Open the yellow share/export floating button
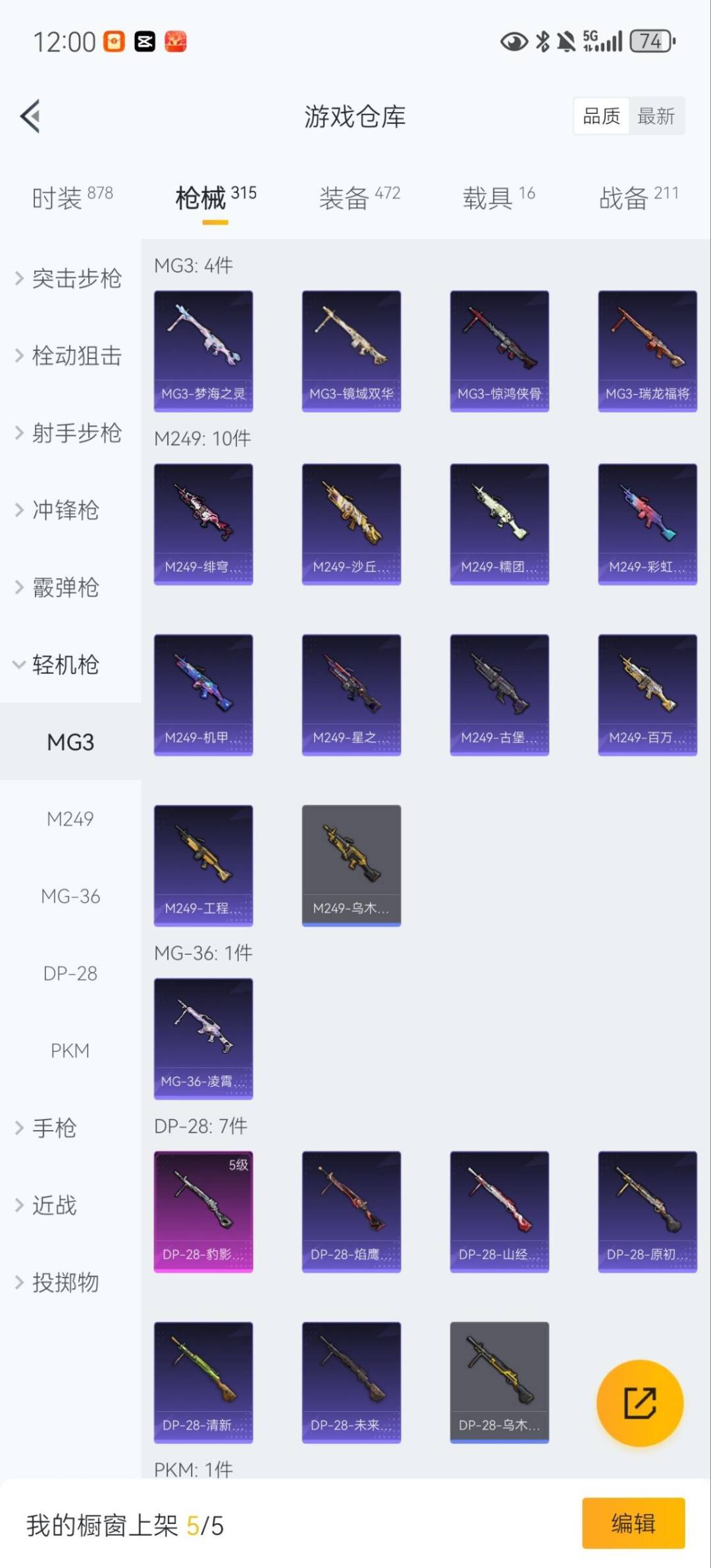 point(639,1403)
